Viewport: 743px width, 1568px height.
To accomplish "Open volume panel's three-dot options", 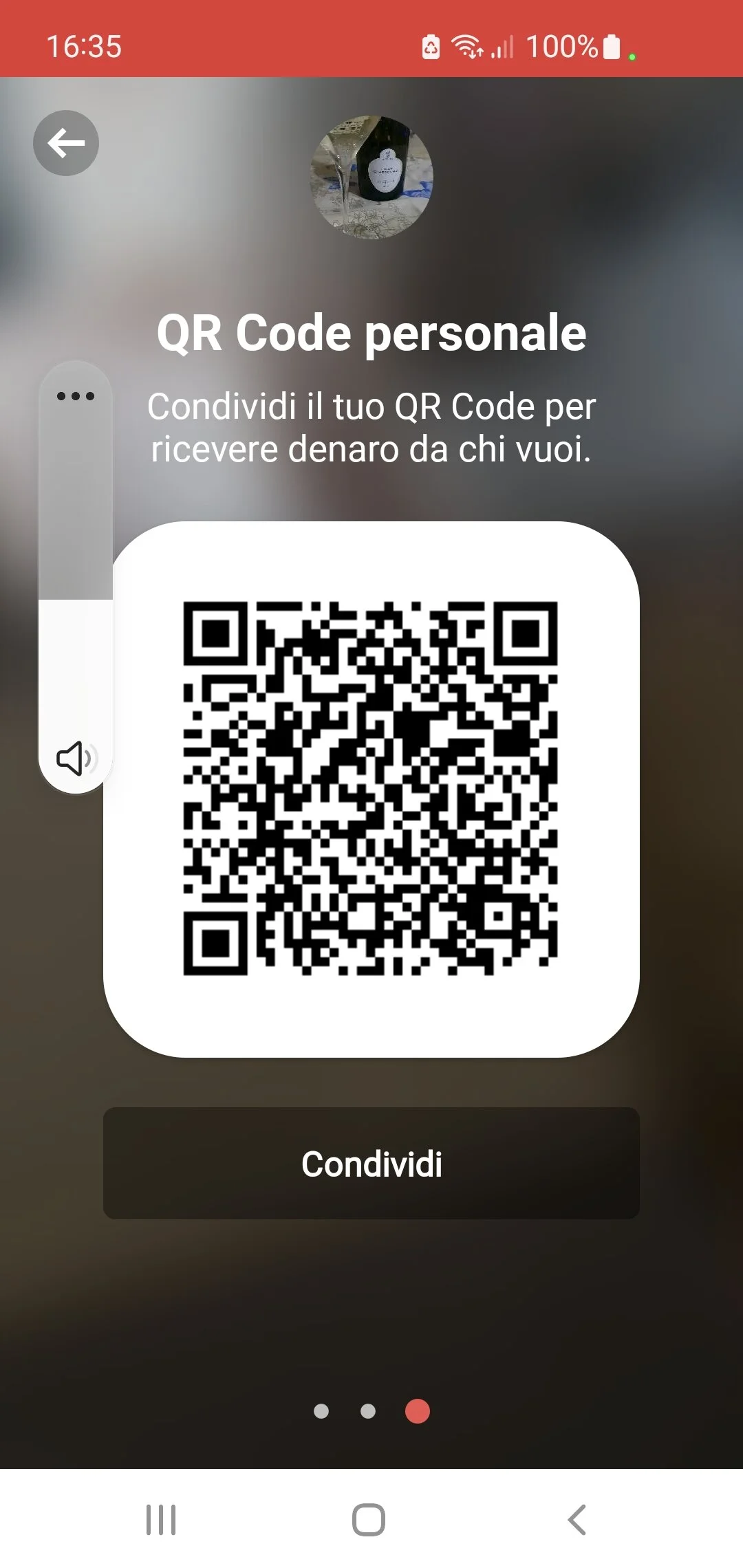I will tap(76, 396).
